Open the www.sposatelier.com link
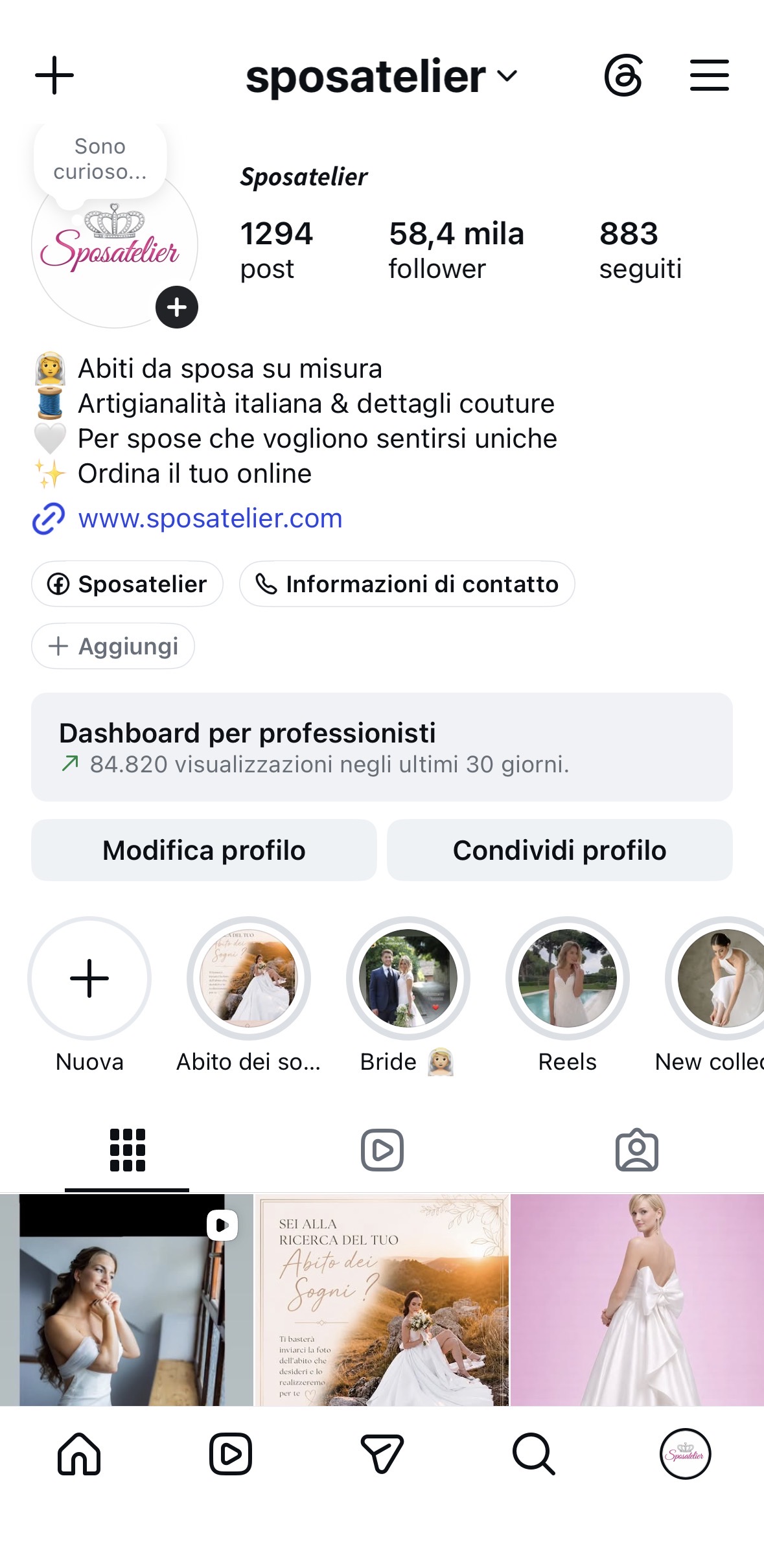Image resolution: width=764 pixels, height=1568 pixels. pos(210,518)
